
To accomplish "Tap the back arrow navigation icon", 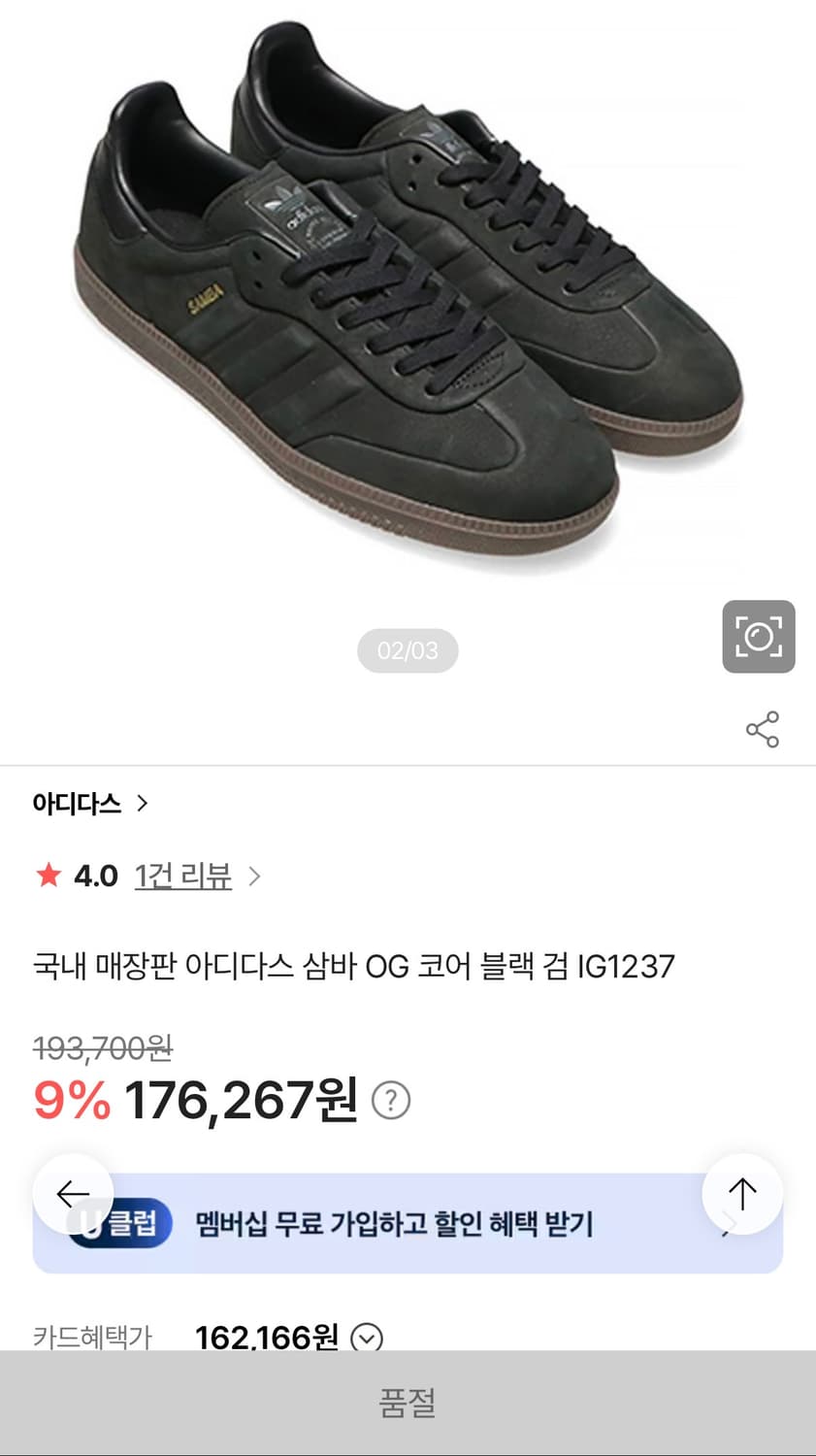I will pos(73,1193).
